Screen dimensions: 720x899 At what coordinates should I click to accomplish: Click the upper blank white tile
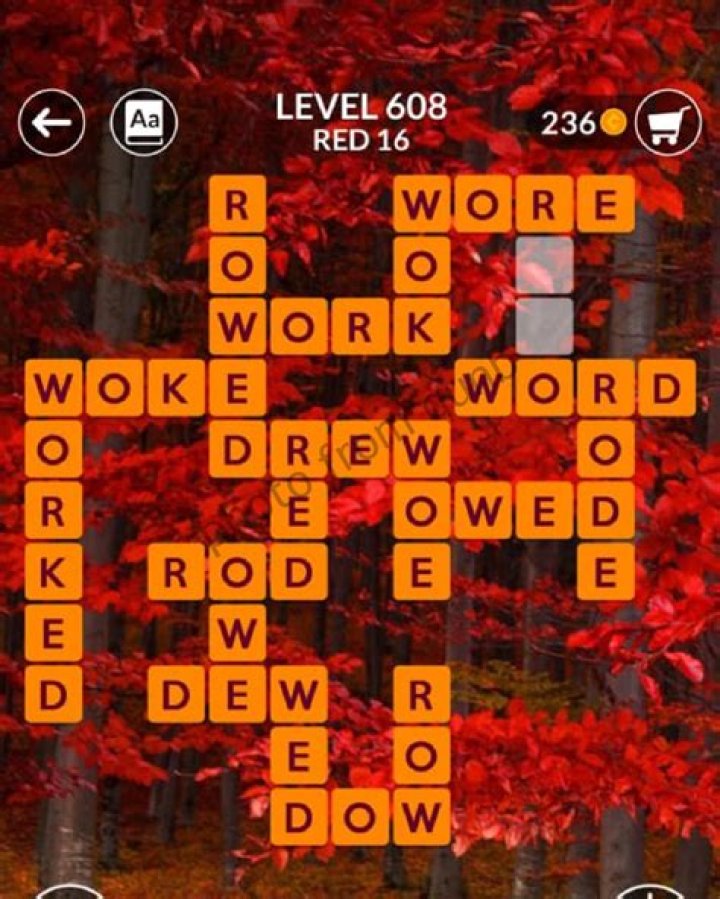point(543,266)
